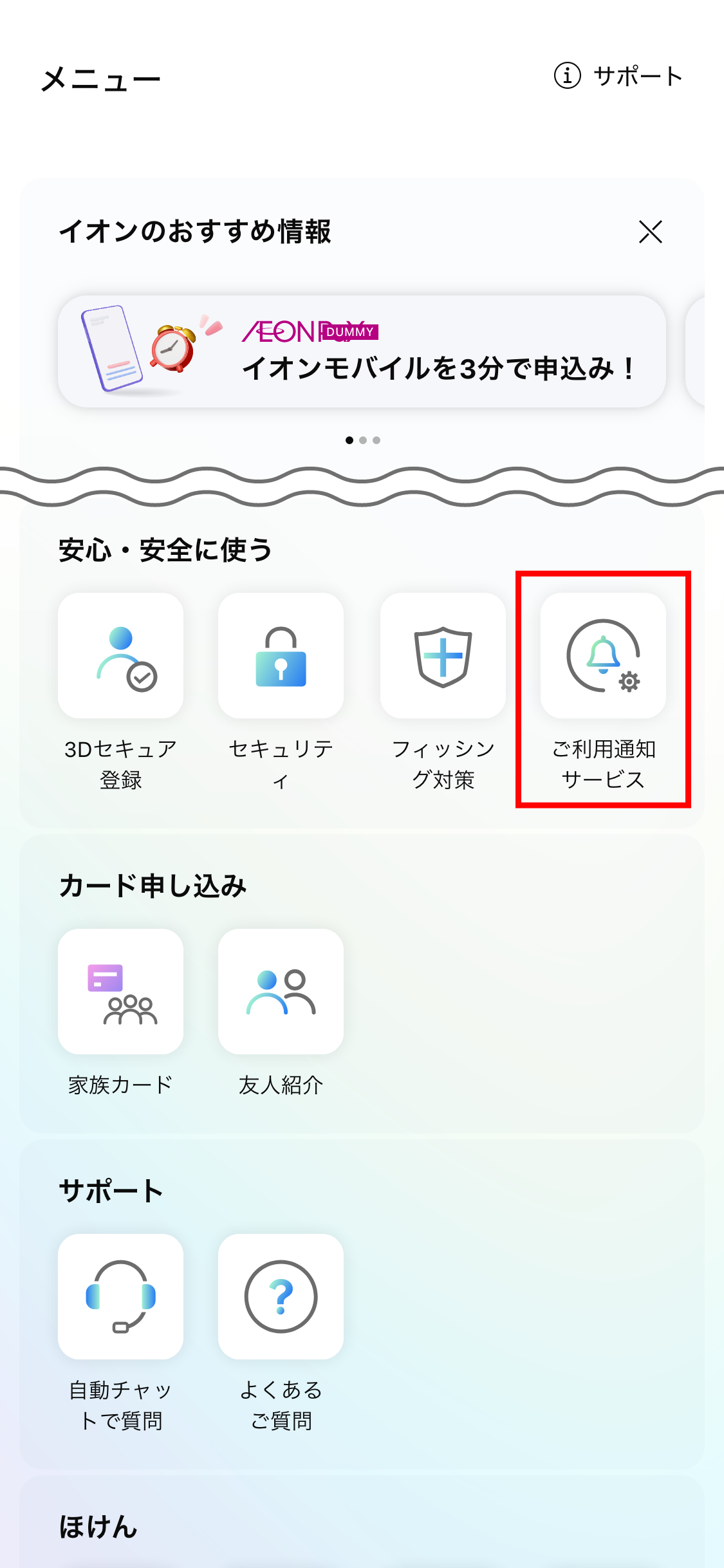The height and width of the screenshot is (1568, 724).
Task: Apply for a 家族カード
Action: click(x=120, y=992)
